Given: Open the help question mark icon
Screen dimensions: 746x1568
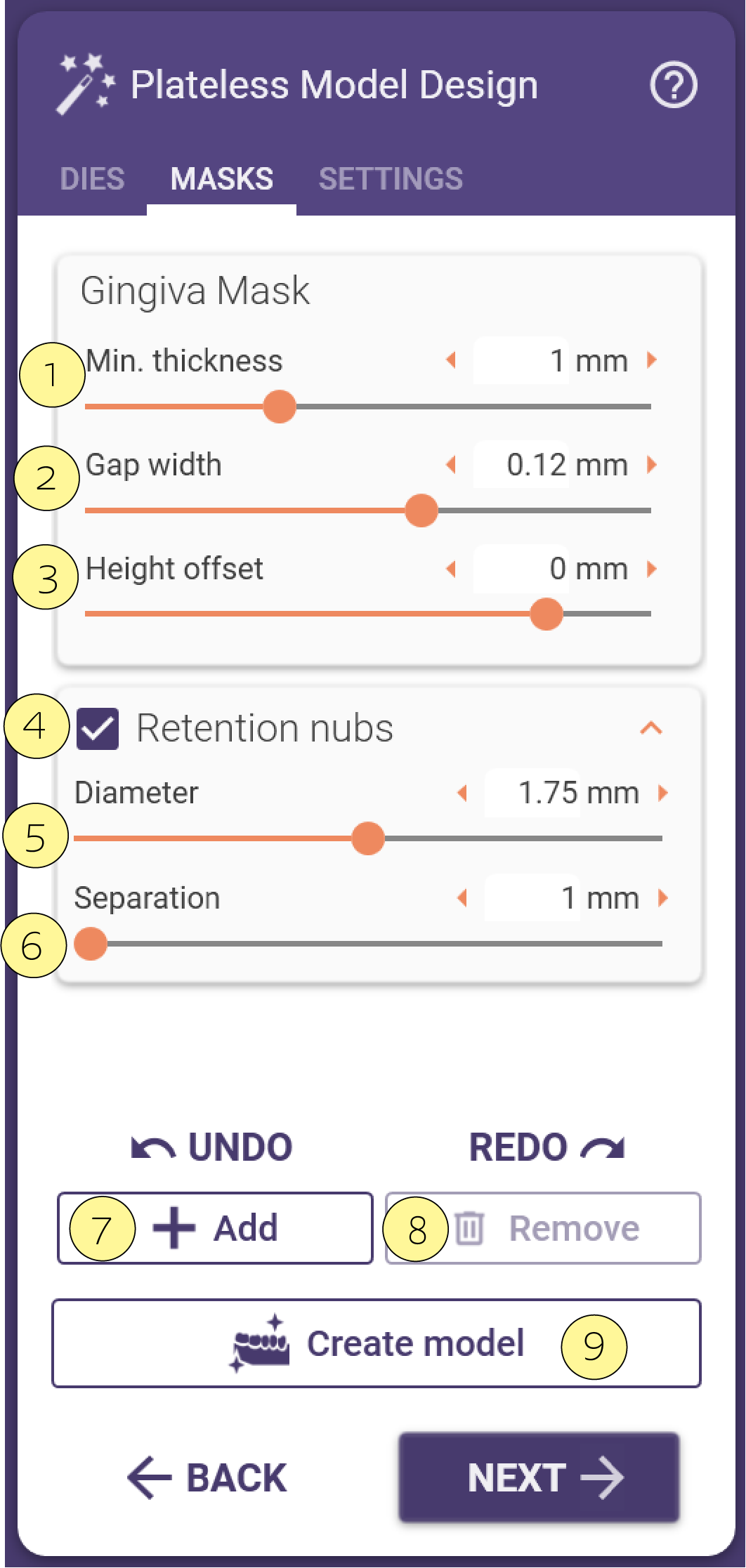Looking at the screenshot, I should coord(673,85).
